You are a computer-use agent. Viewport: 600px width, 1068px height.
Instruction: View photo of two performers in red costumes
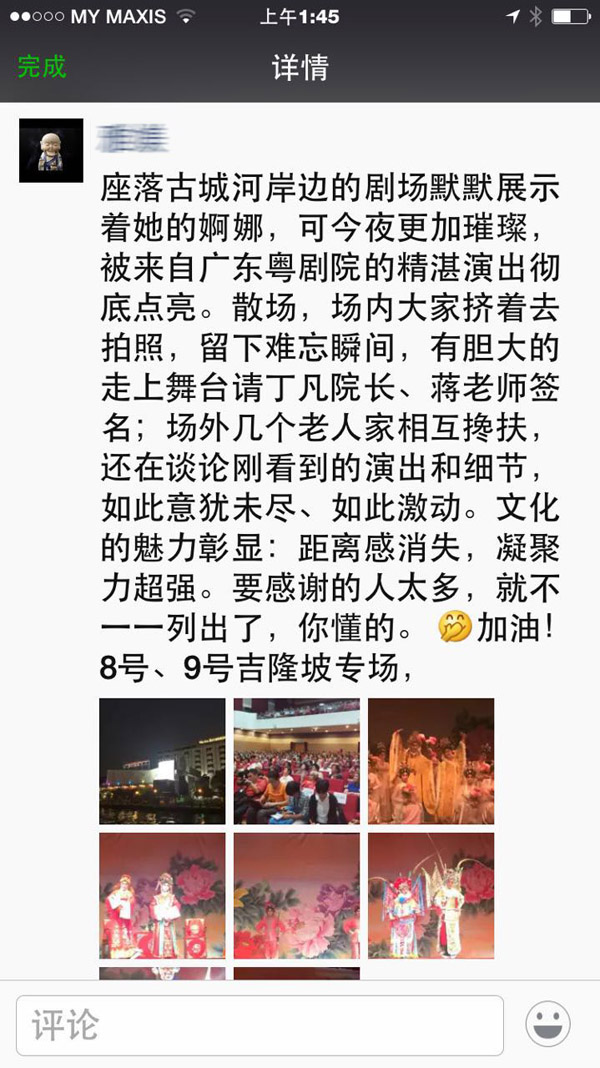(162, 896)
